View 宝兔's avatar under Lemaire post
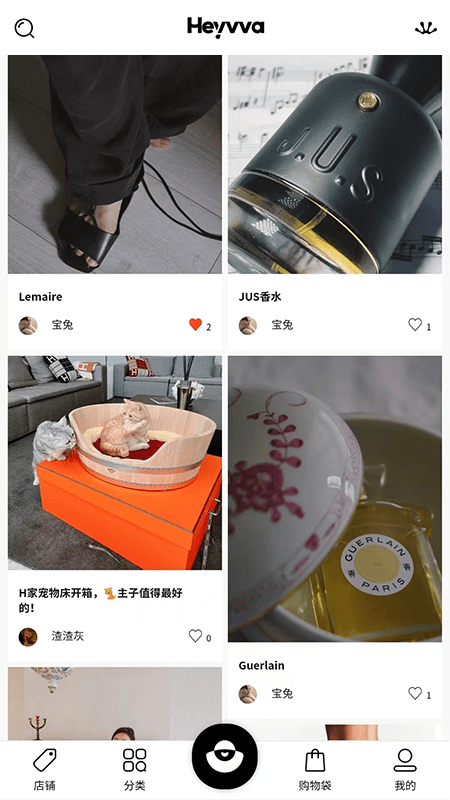Viewport: 450px width, 800px height. tap(28, 326)
